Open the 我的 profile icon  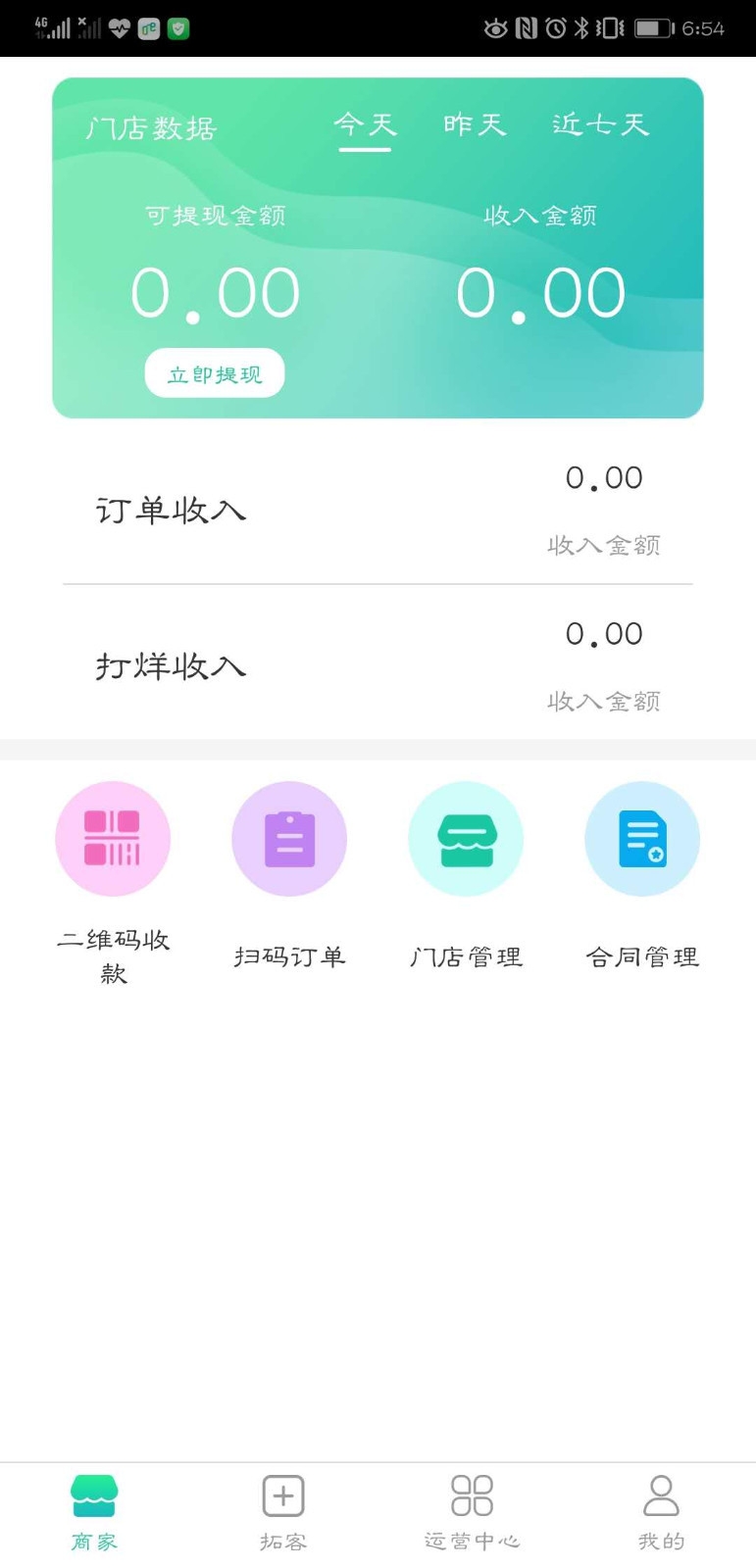point(660,1496)
